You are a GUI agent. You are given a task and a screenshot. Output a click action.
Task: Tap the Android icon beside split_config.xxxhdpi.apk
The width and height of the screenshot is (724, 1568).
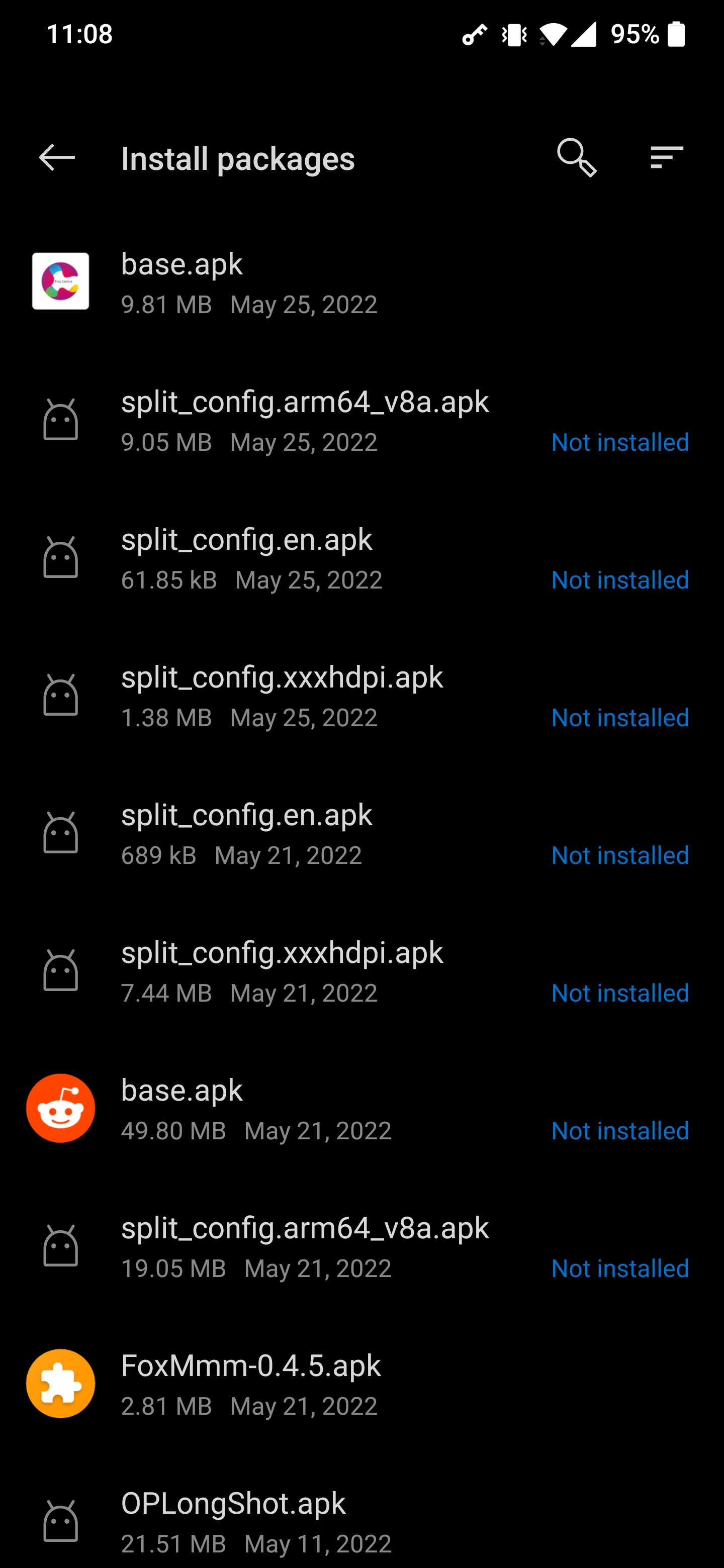click(x=60, y=695)
